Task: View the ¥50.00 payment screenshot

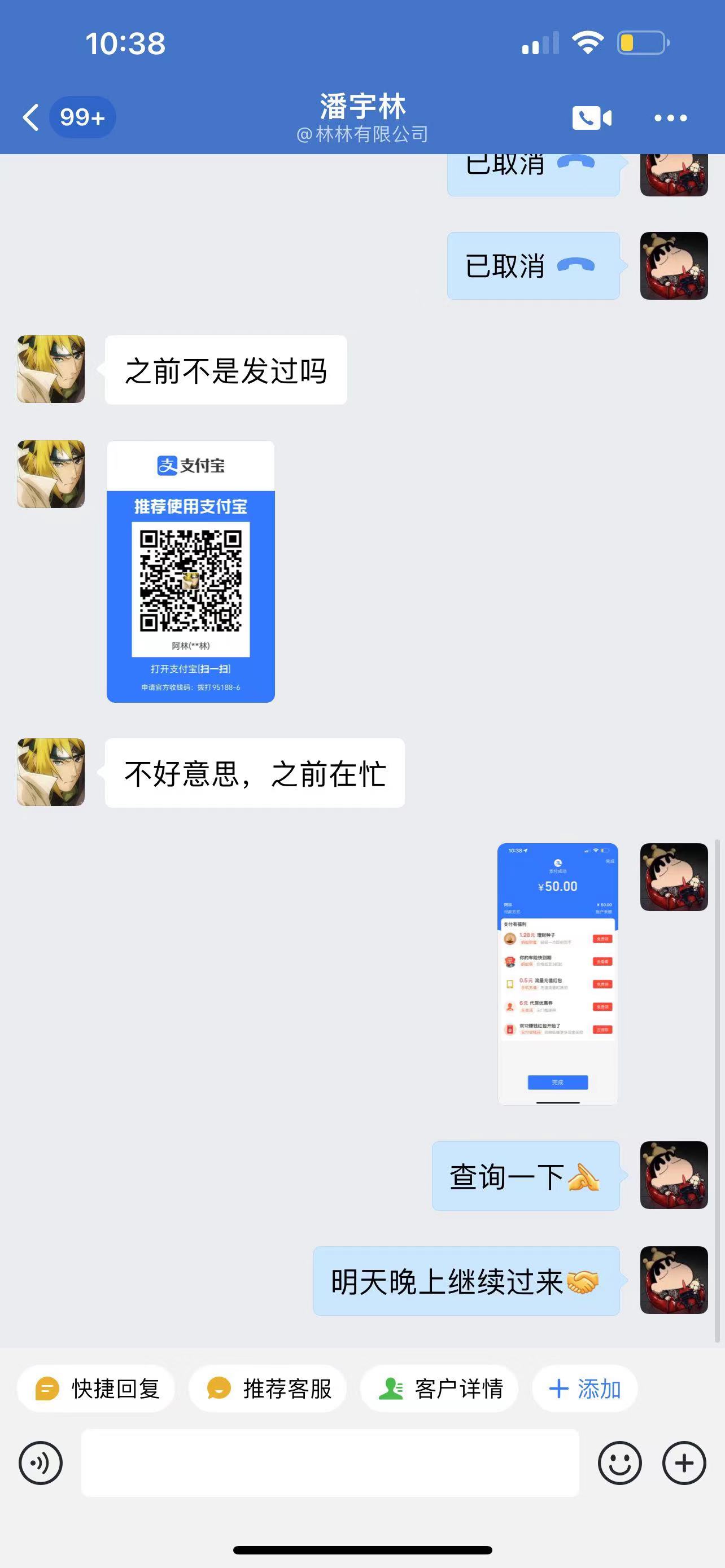Action: (557, 973)
